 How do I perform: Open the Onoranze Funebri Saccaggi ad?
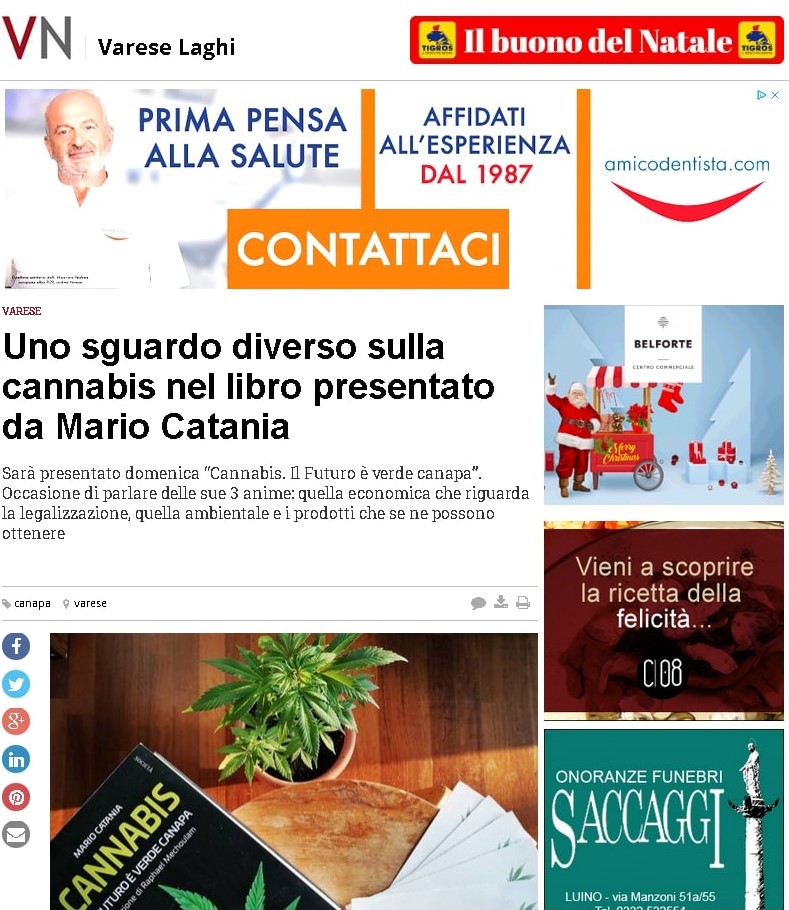663,818
